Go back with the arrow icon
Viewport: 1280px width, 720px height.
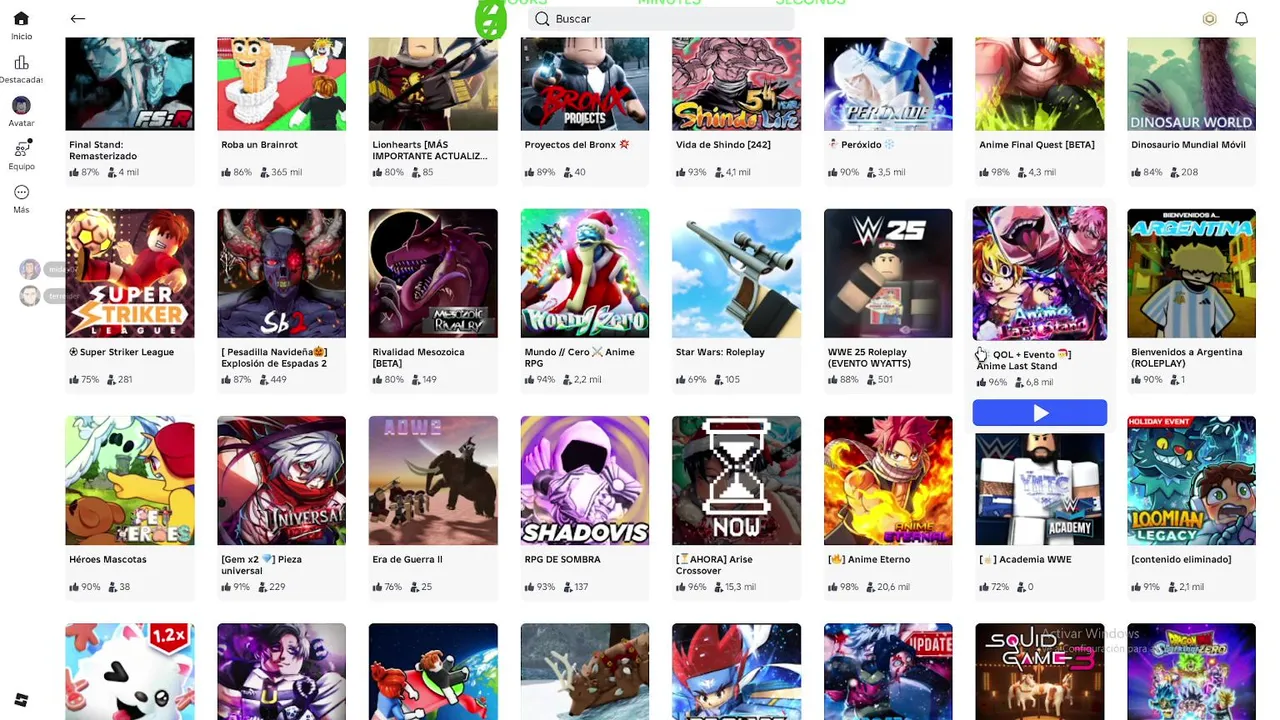[77, 19]
